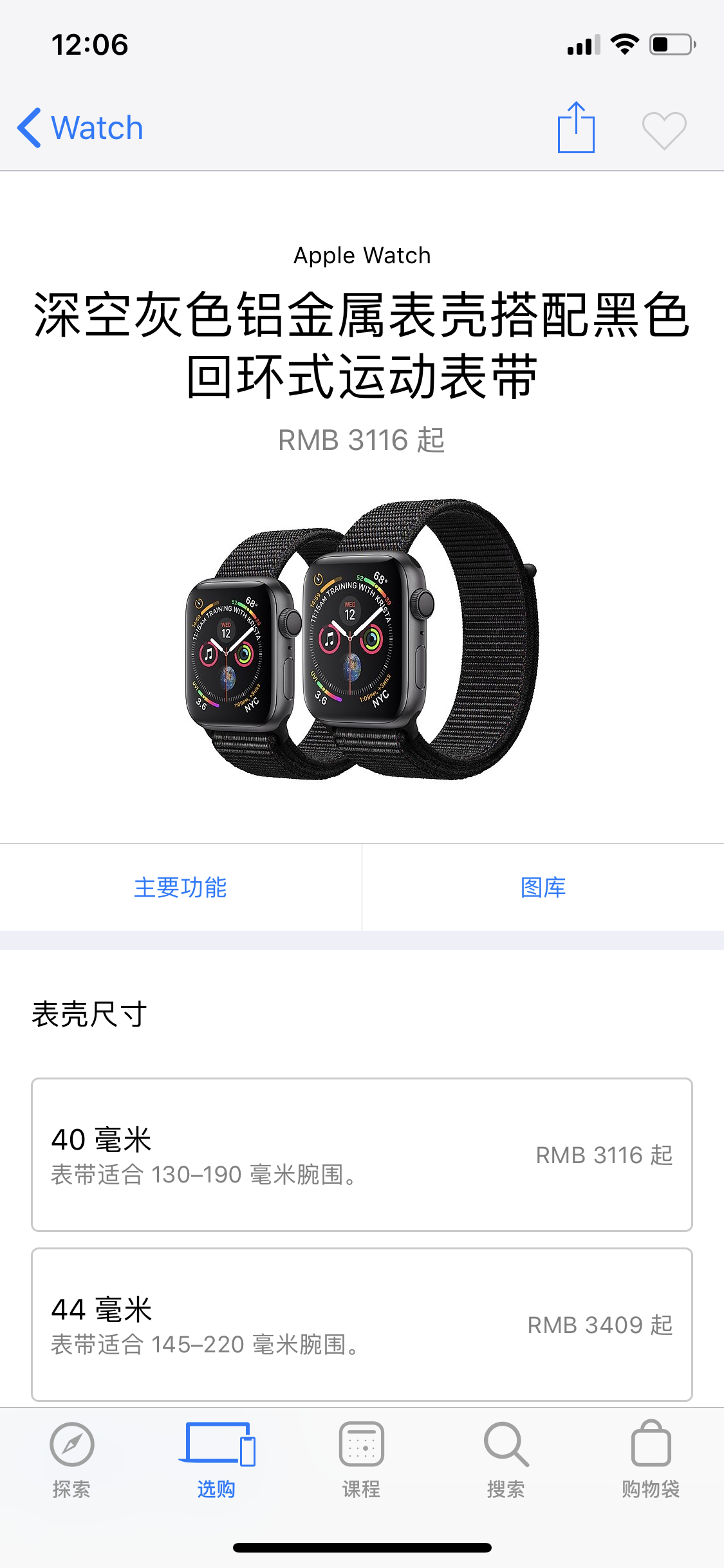Go back to the Watch page
724x1568 pixels.
[x=80, y=127]
